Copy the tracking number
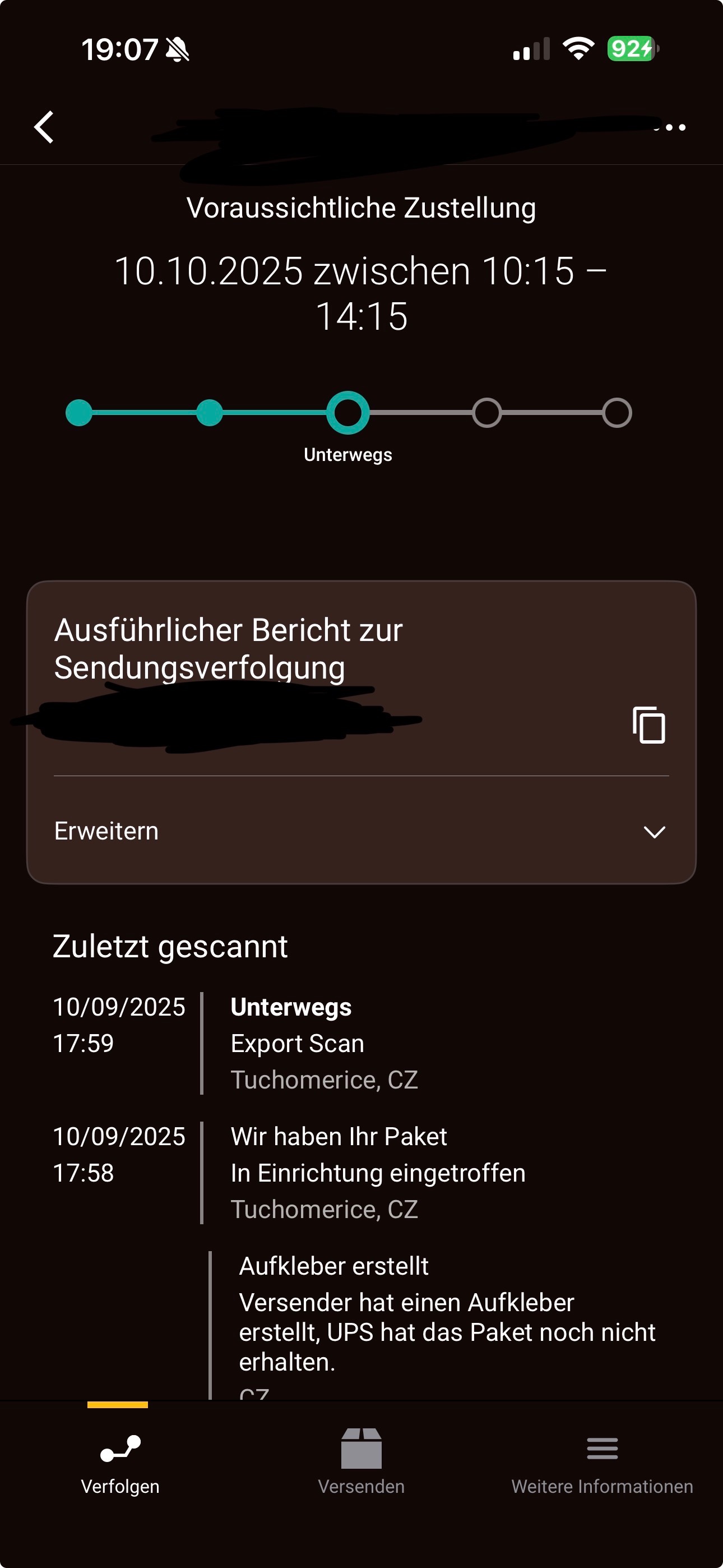 [649, 725]
